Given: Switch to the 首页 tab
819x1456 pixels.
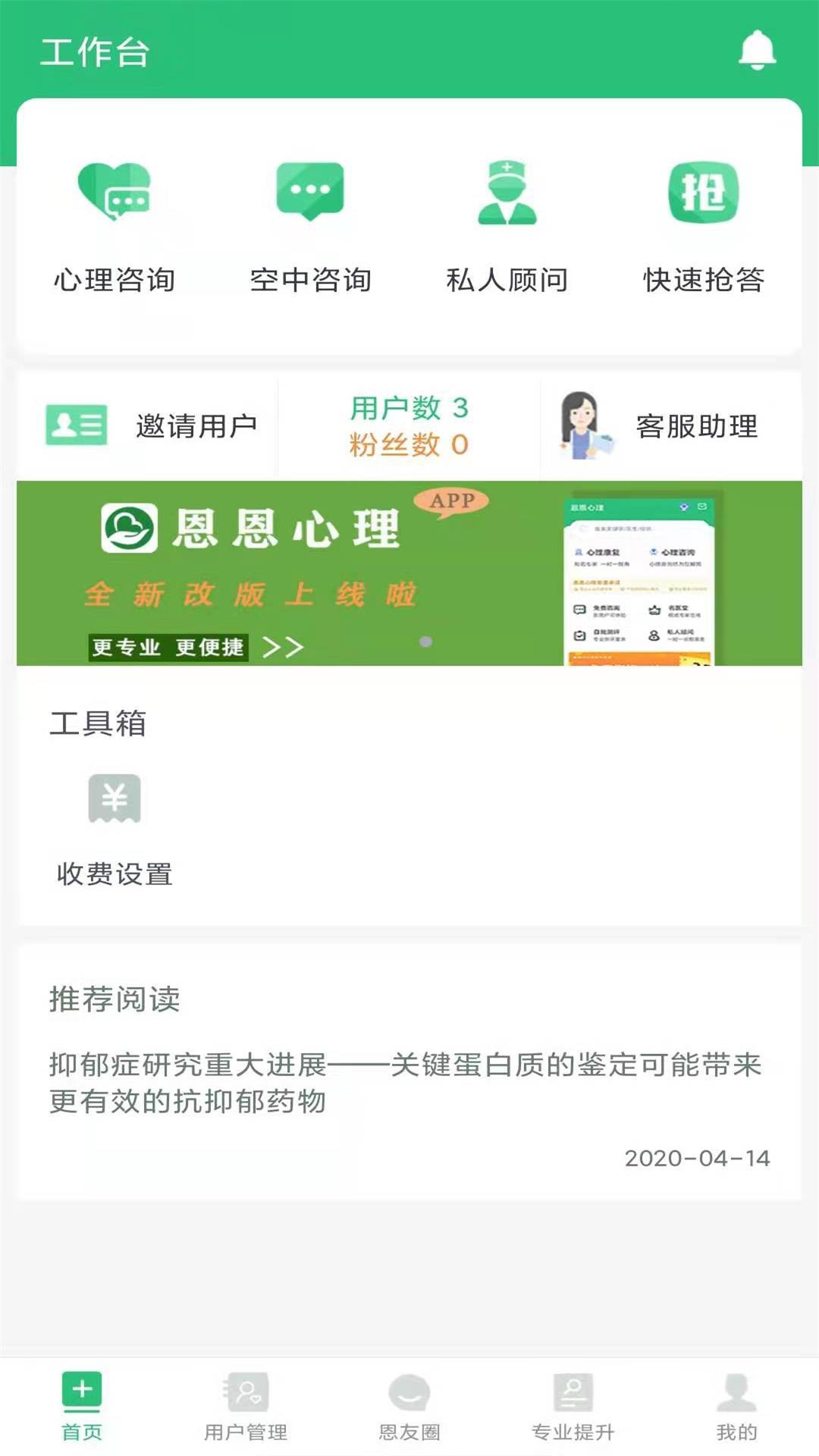Looking at the screenshot, I should click(x=82, y=1406).
